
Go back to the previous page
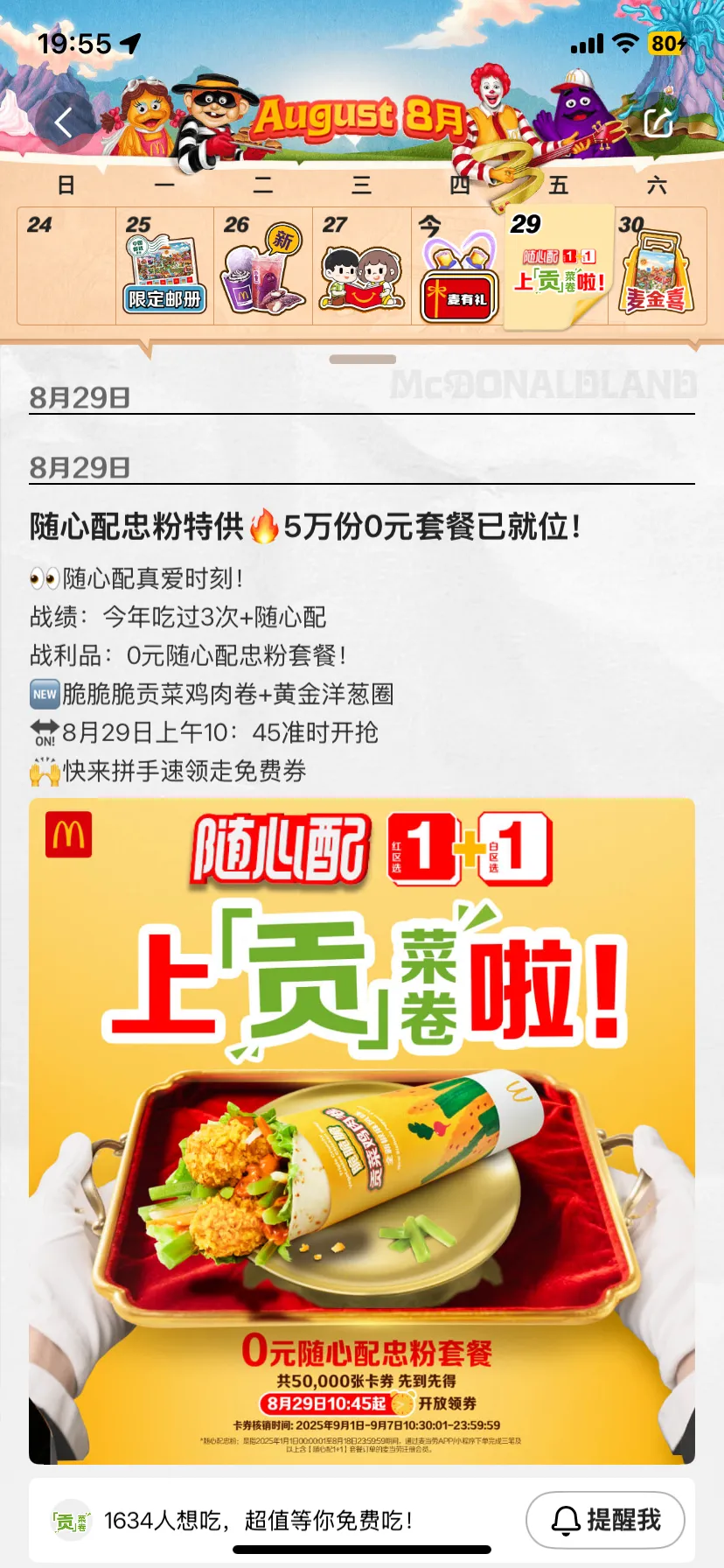63,123
